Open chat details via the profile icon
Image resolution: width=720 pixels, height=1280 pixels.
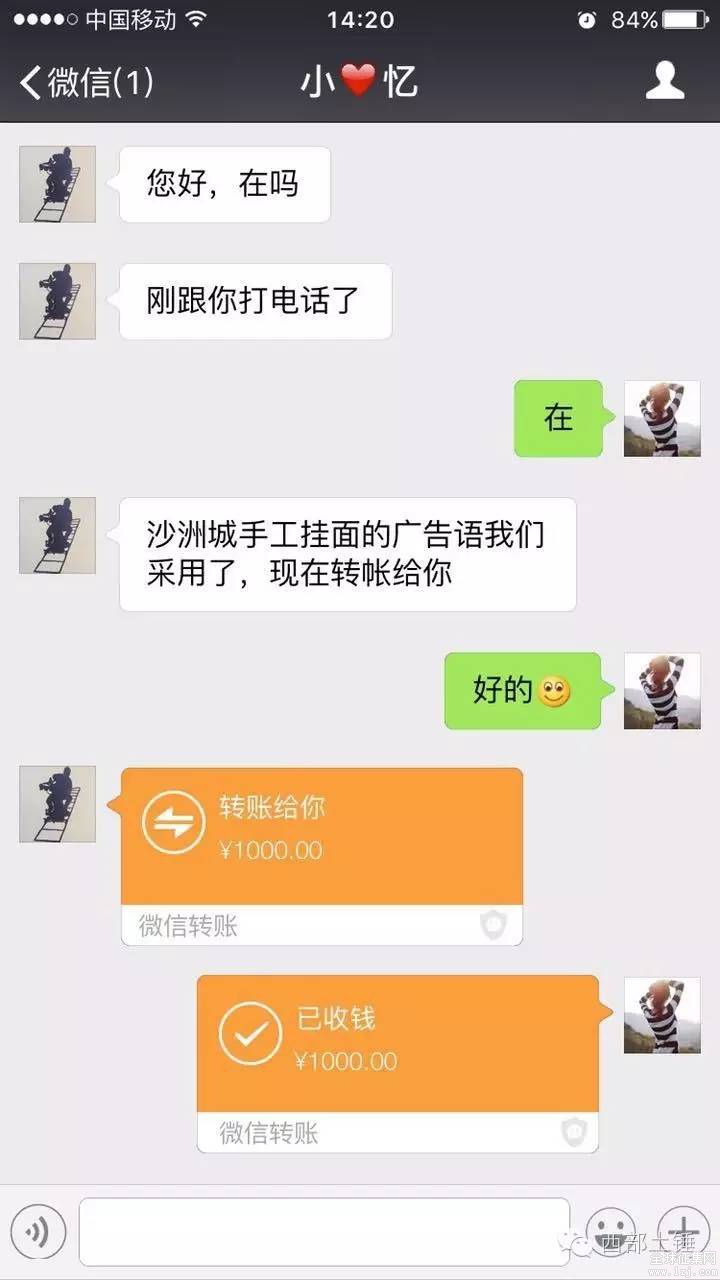(x=664, y=82)
